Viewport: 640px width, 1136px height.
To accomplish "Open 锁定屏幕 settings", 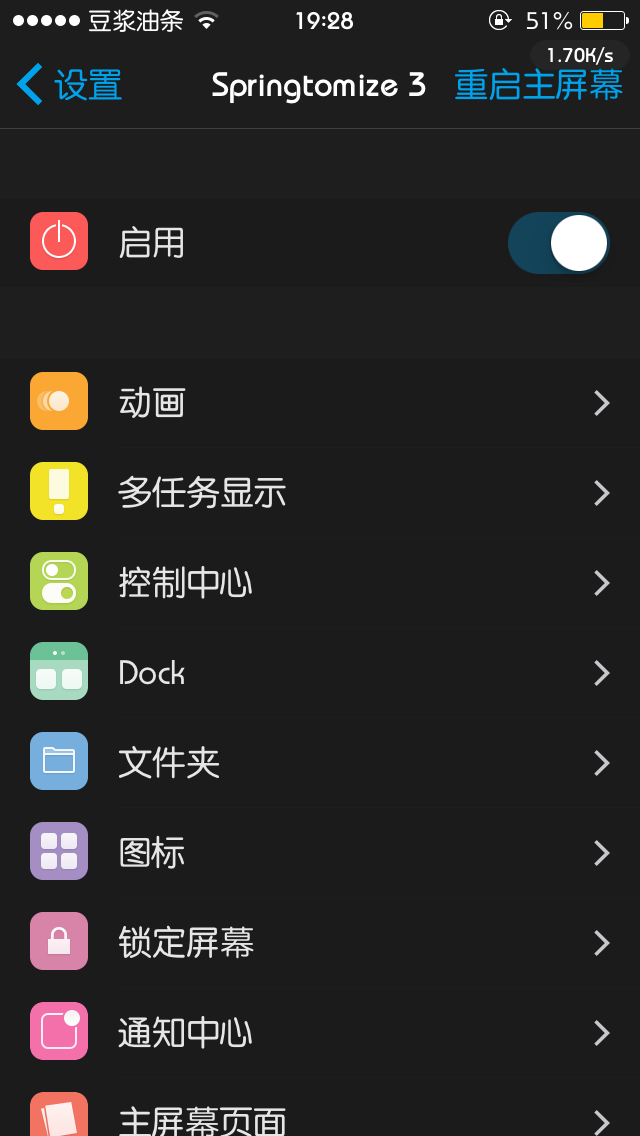I will tap(320, 943).
